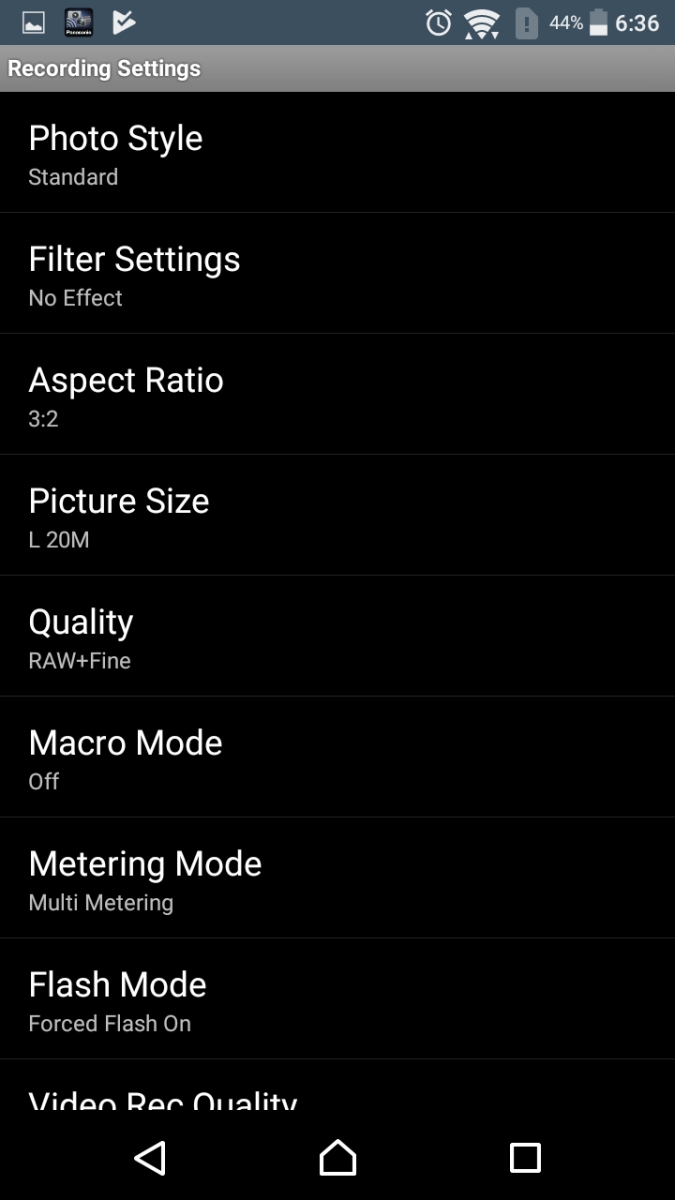The height and width of the screenshot is (1200, 675).
Task: Open Flash Mode options
Action: tap(337, 999)
